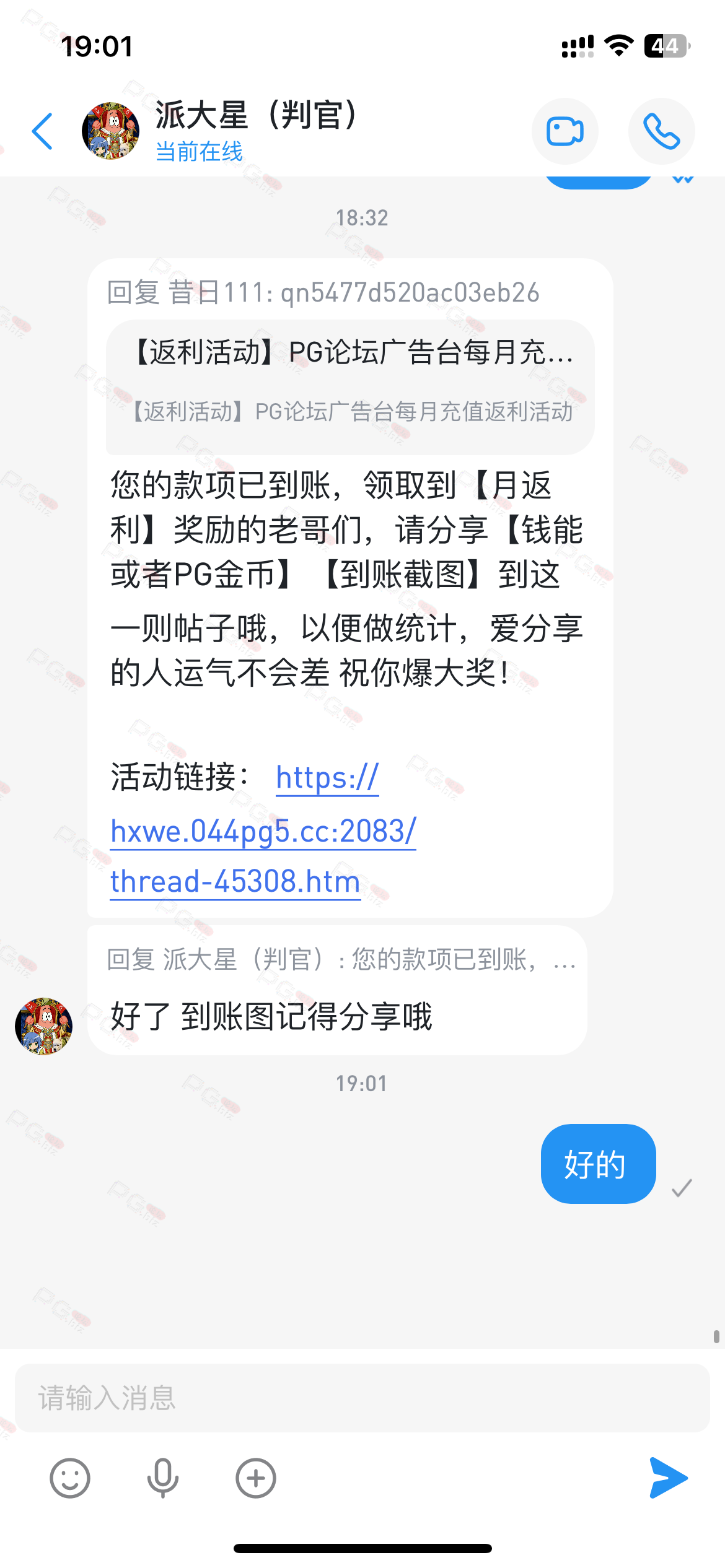Tap the microphone for voice message
The height and width of the screenshot is (1568, 725).
[163, 1478]
